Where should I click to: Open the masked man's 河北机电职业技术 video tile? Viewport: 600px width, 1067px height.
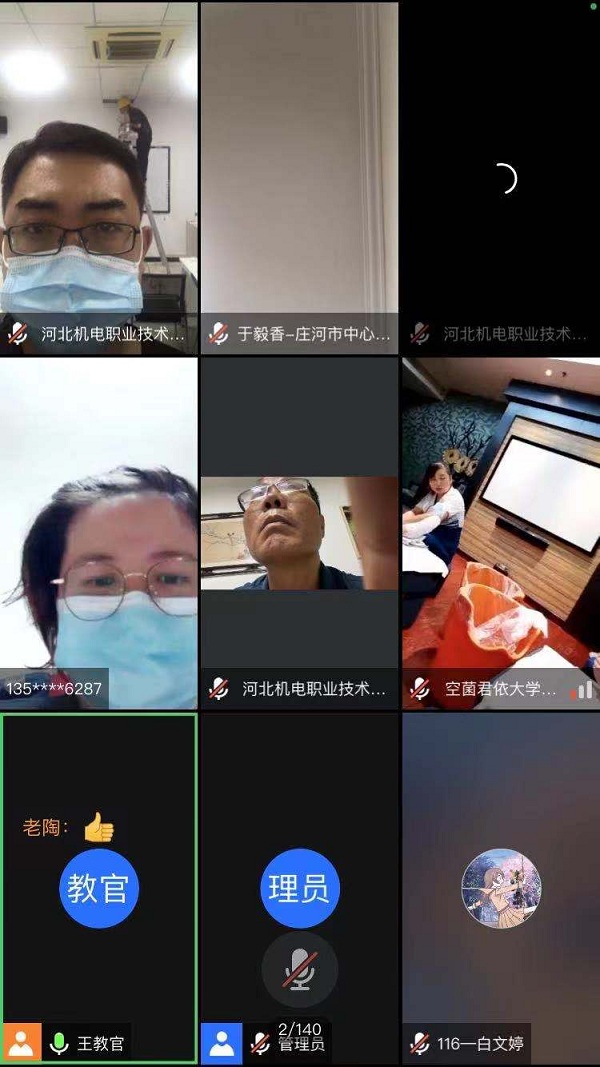coord(99,178)
